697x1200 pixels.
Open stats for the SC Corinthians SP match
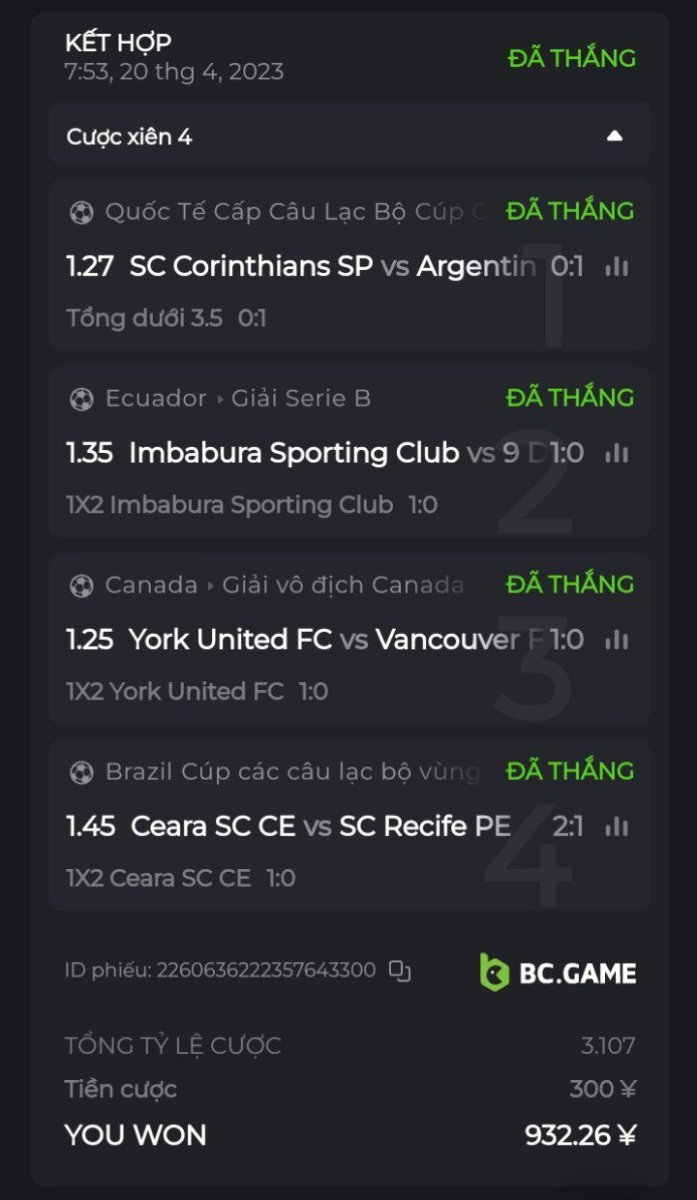point(618,266)
